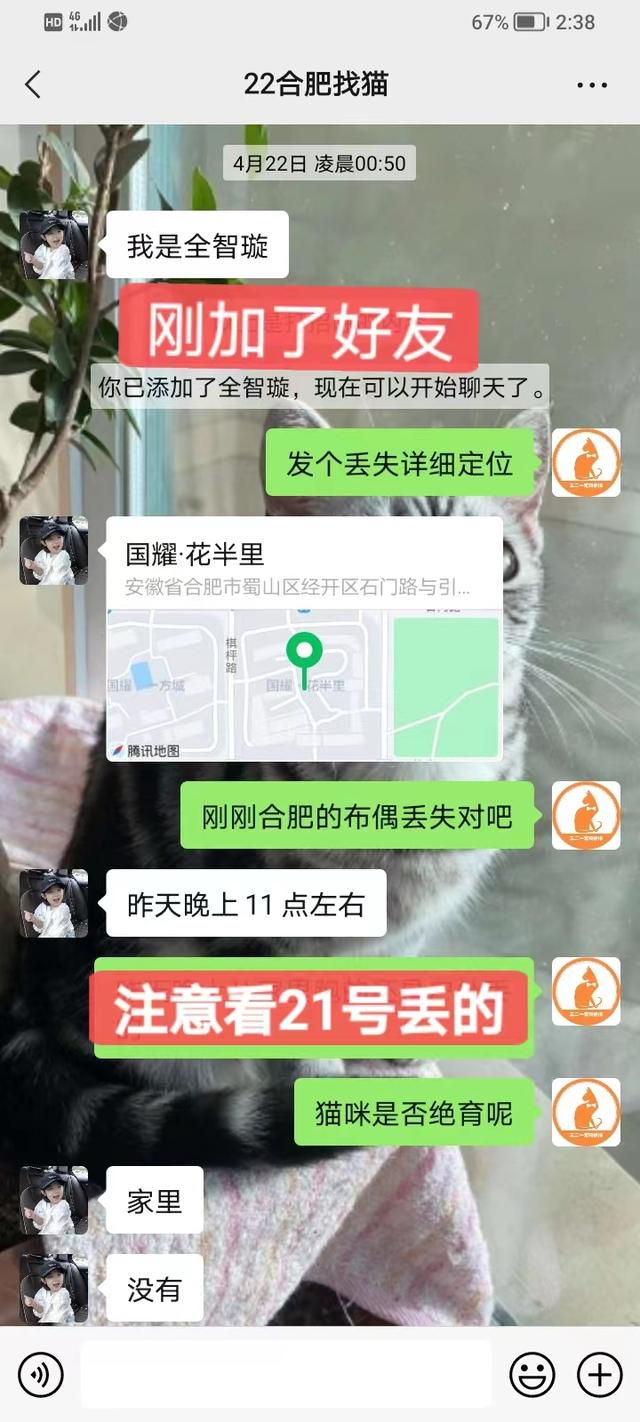640x1422 pixels.
Task: Open the chat's three-dot overflow menu
Action: click(592, 85)
